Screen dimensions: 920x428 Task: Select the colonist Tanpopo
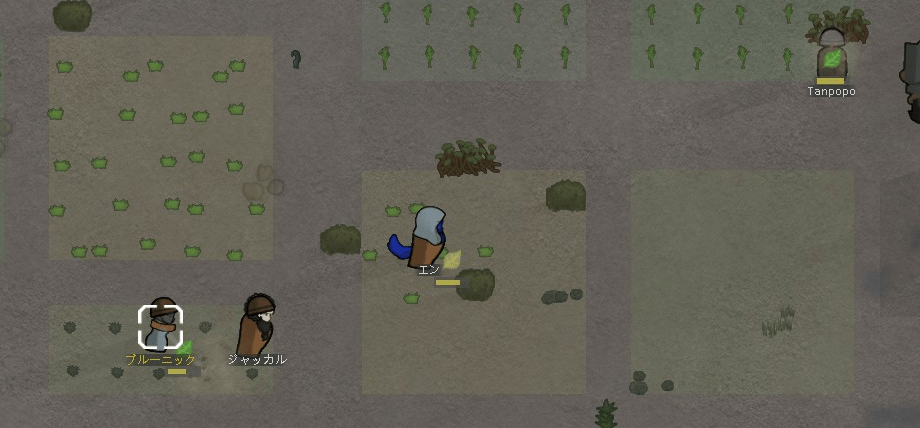click(x=831, y=53)
